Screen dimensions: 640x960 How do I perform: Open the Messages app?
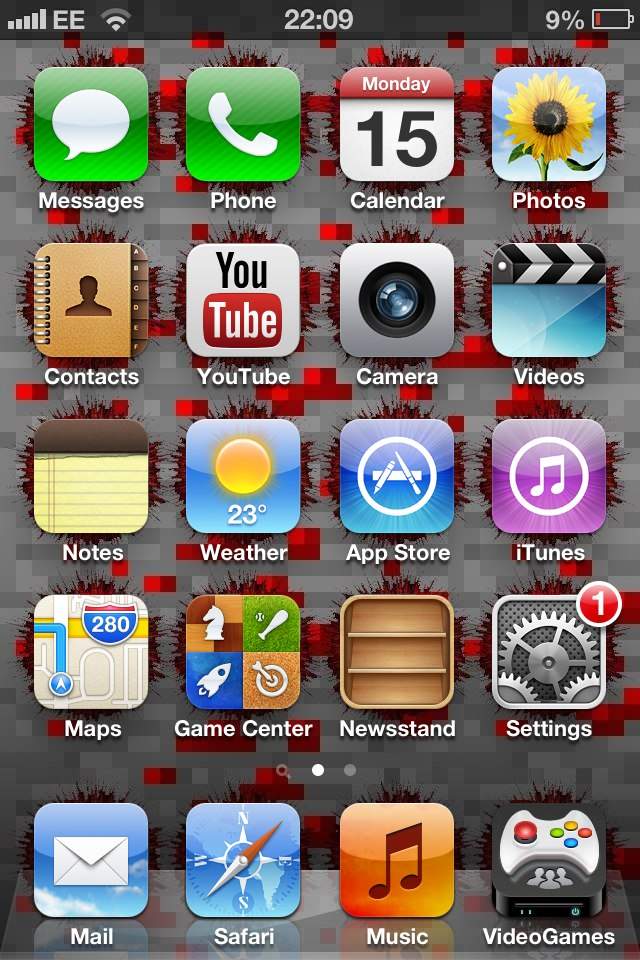coord(91,124)
